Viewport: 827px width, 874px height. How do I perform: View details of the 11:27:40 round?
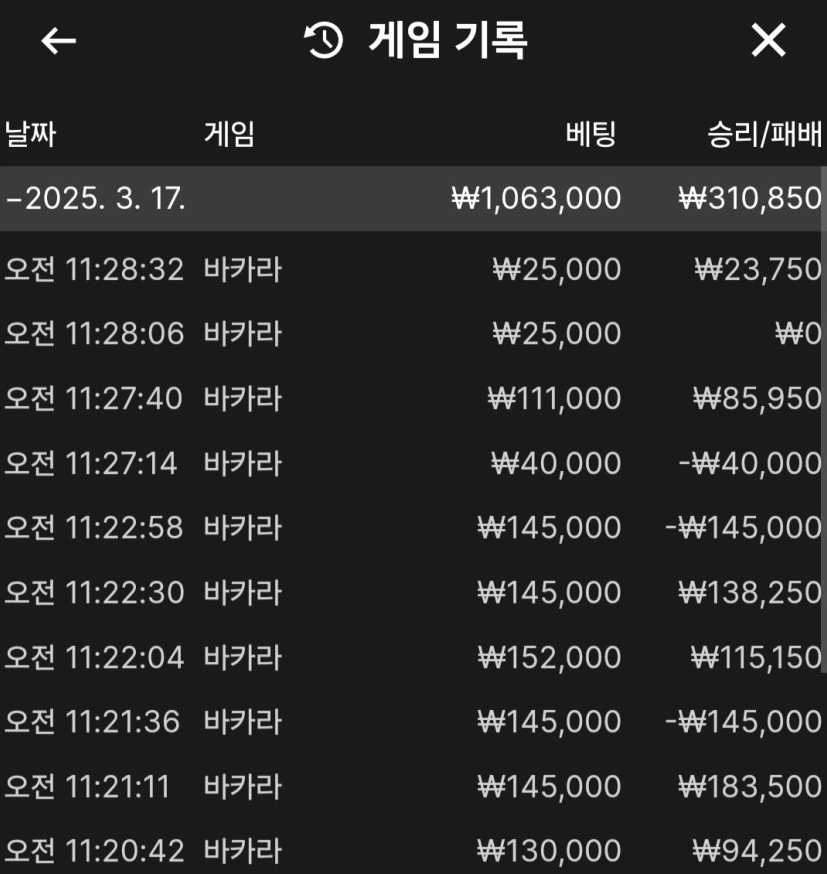[x=413, y=398]
